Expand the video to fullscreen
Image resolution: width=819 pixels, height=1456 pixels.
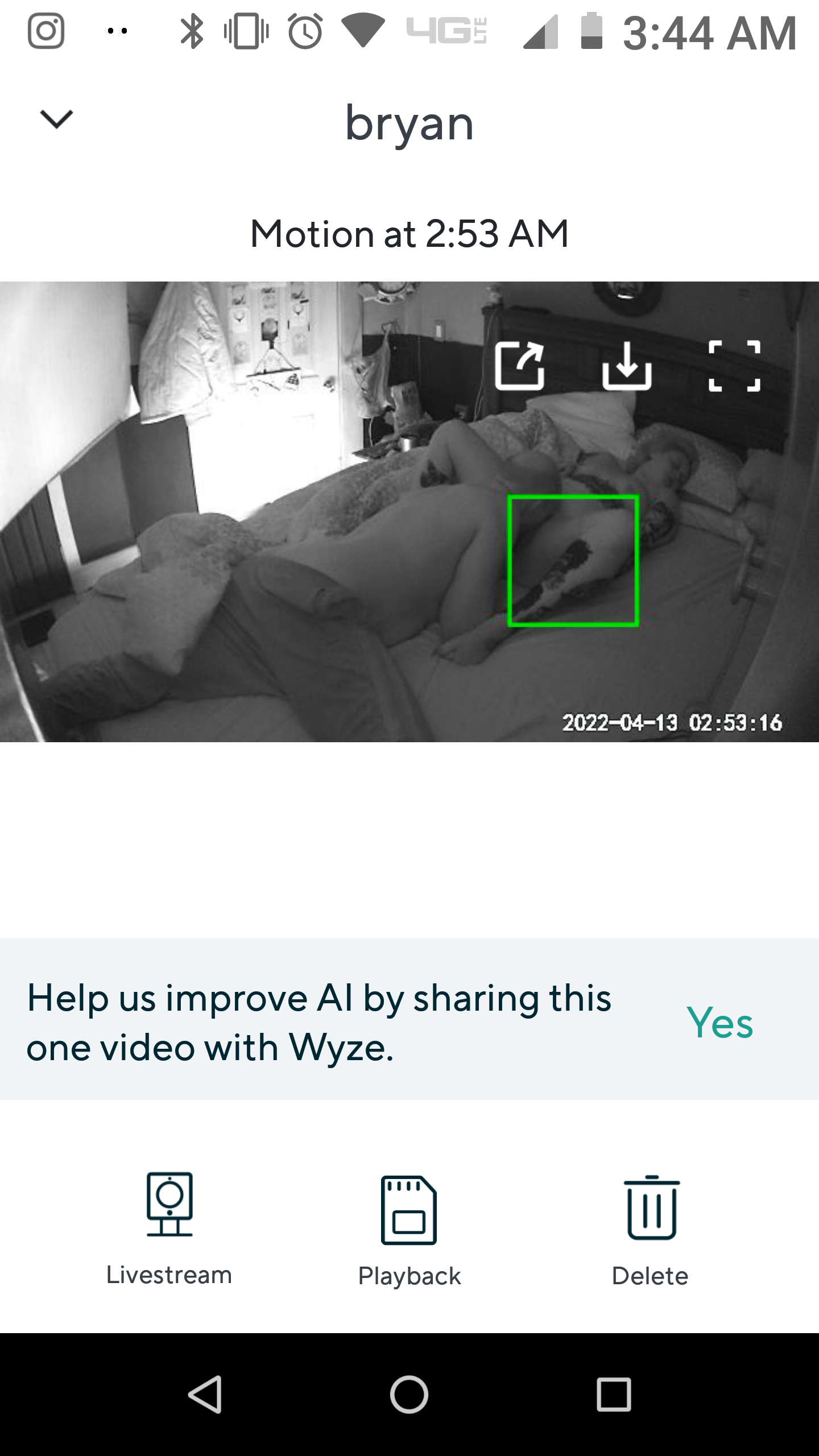pos(734,366)
